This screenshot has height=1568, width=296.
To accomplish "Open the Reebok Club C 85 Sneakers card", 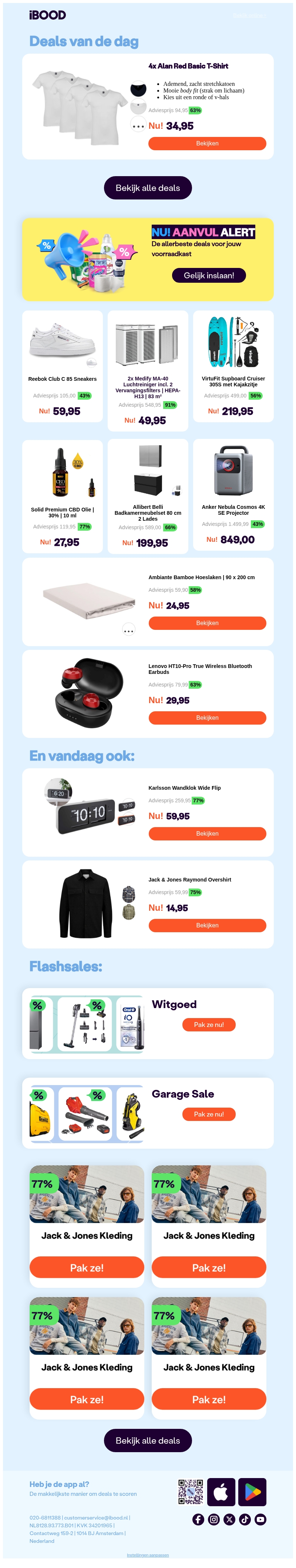I will click(62, 366).
